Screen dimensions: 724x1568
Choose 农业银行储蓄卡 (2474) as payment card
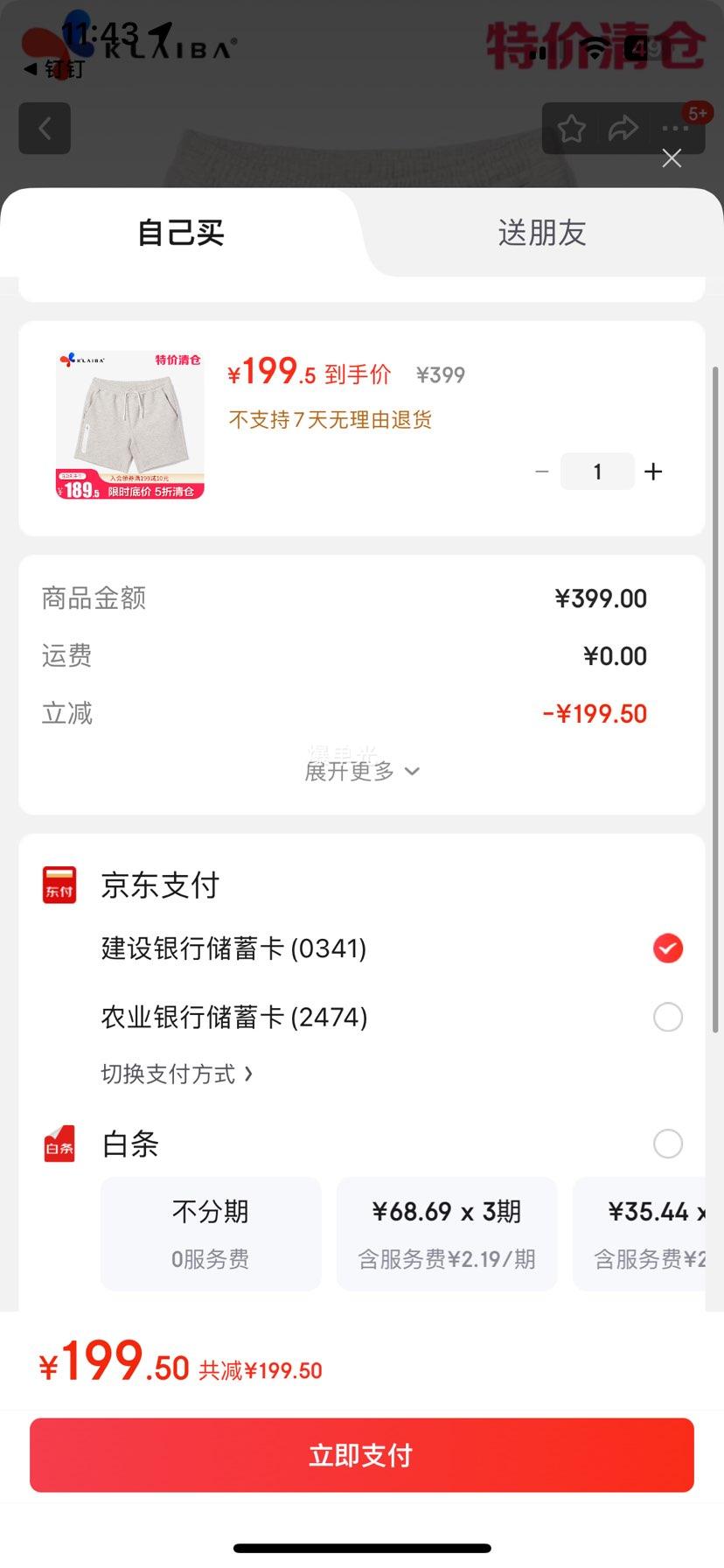668,1017
